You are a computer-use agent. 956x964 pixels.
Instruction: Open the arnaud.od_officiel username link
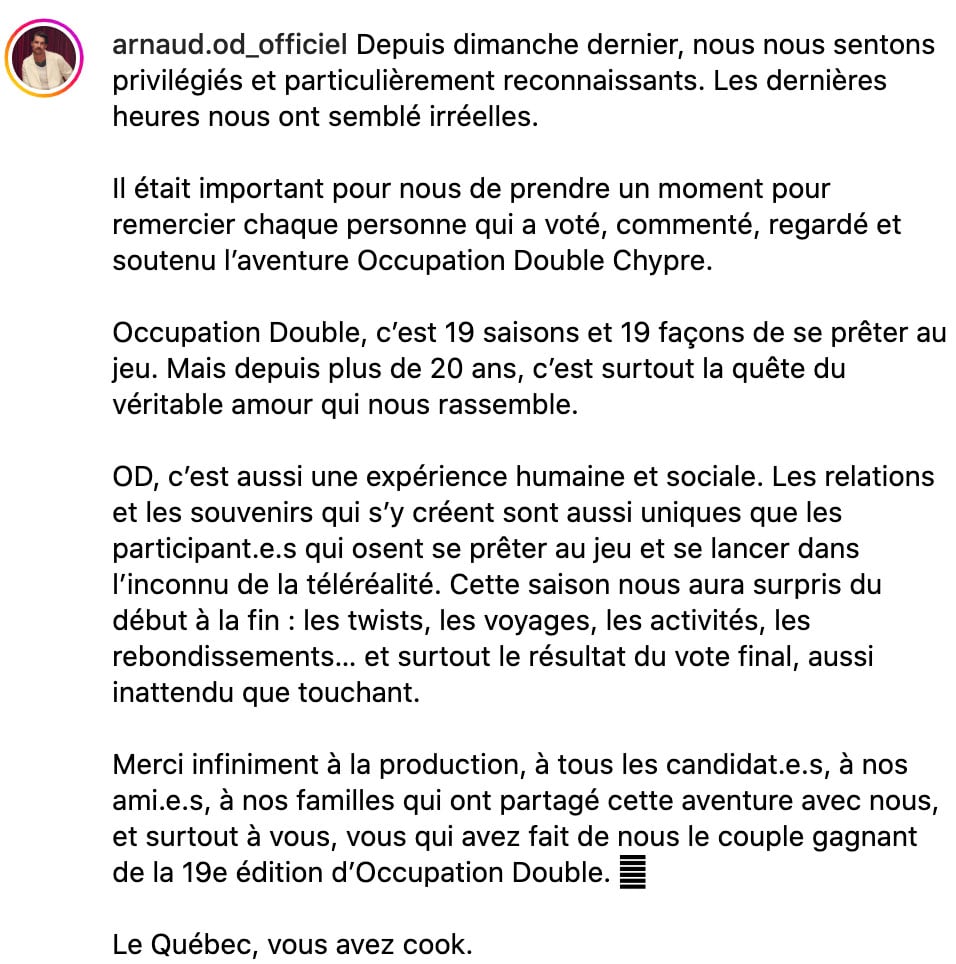point(230,45)
